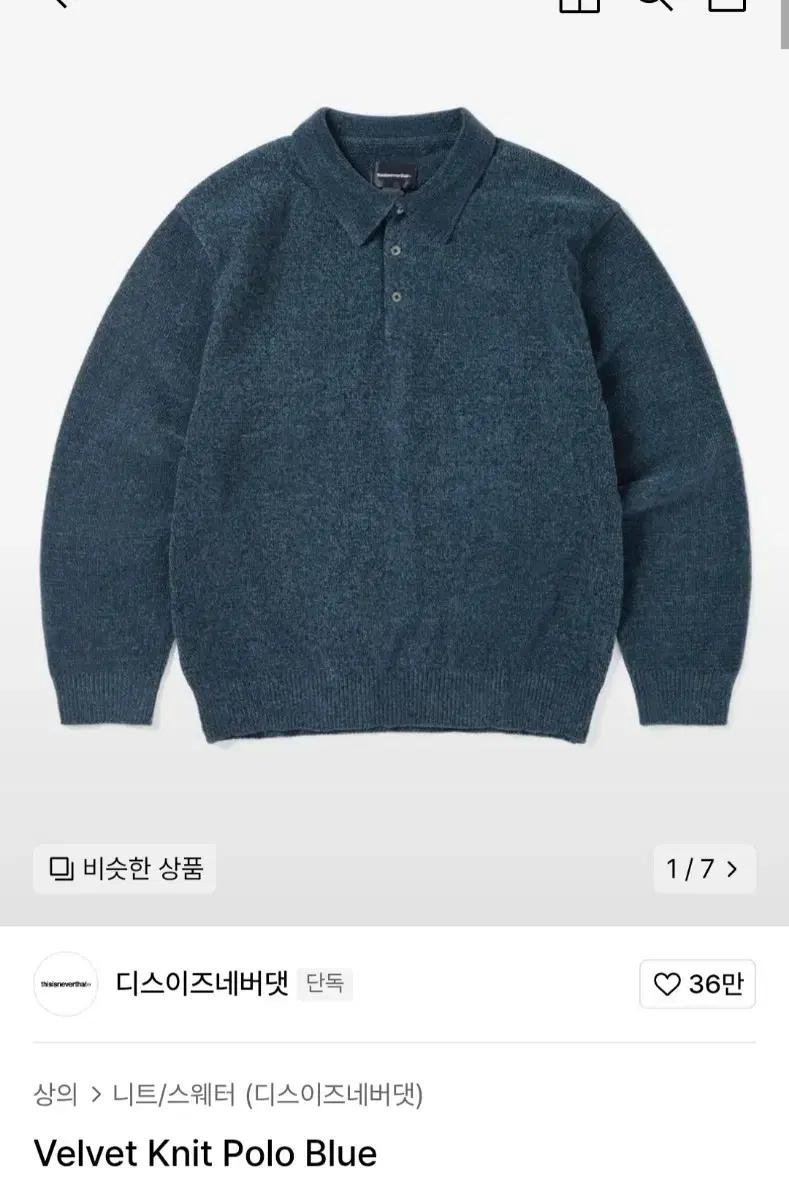Advance to the next photo with the chevron
Viewport: 789px width, 1200px height.
(x=735, y=867)
